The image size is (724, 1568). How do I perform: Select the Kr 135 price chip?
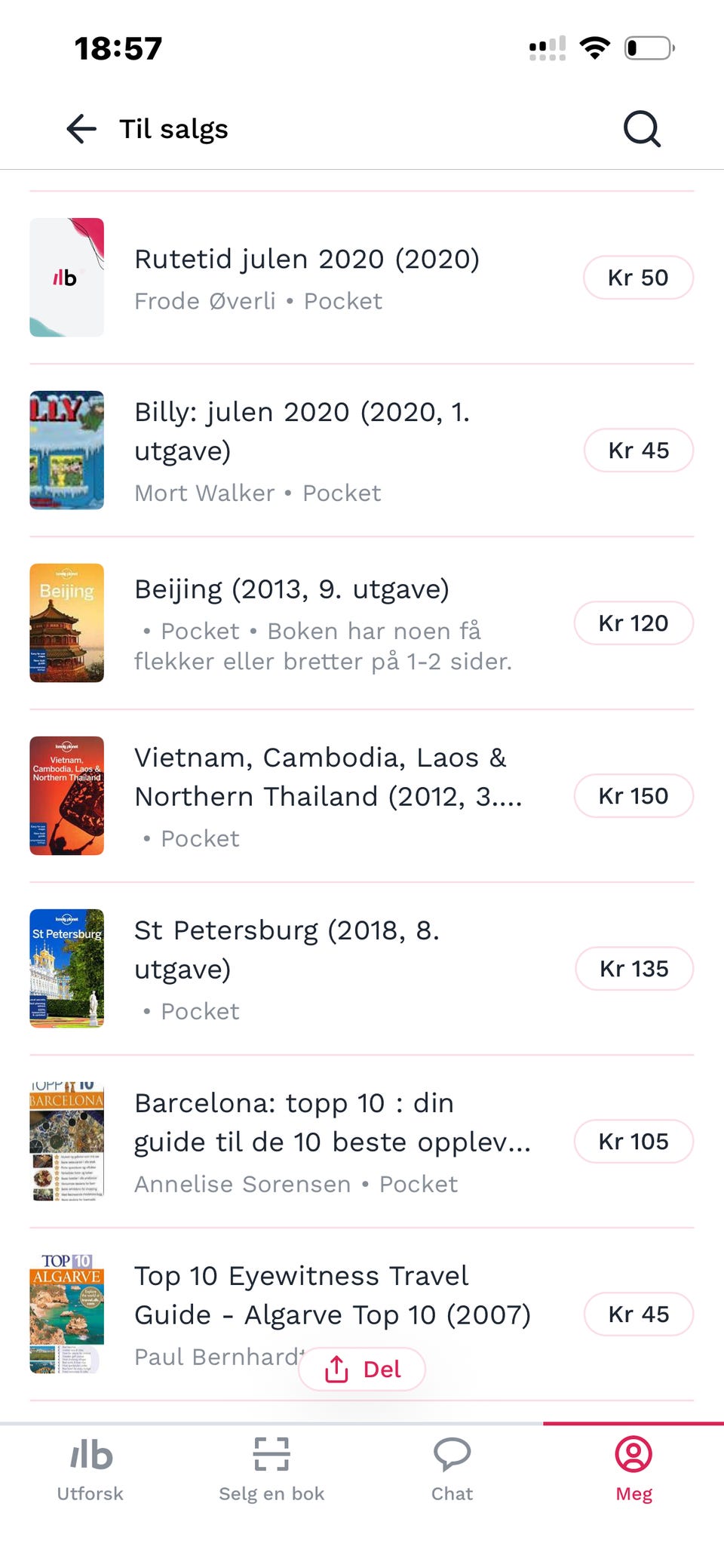(634, 969)
